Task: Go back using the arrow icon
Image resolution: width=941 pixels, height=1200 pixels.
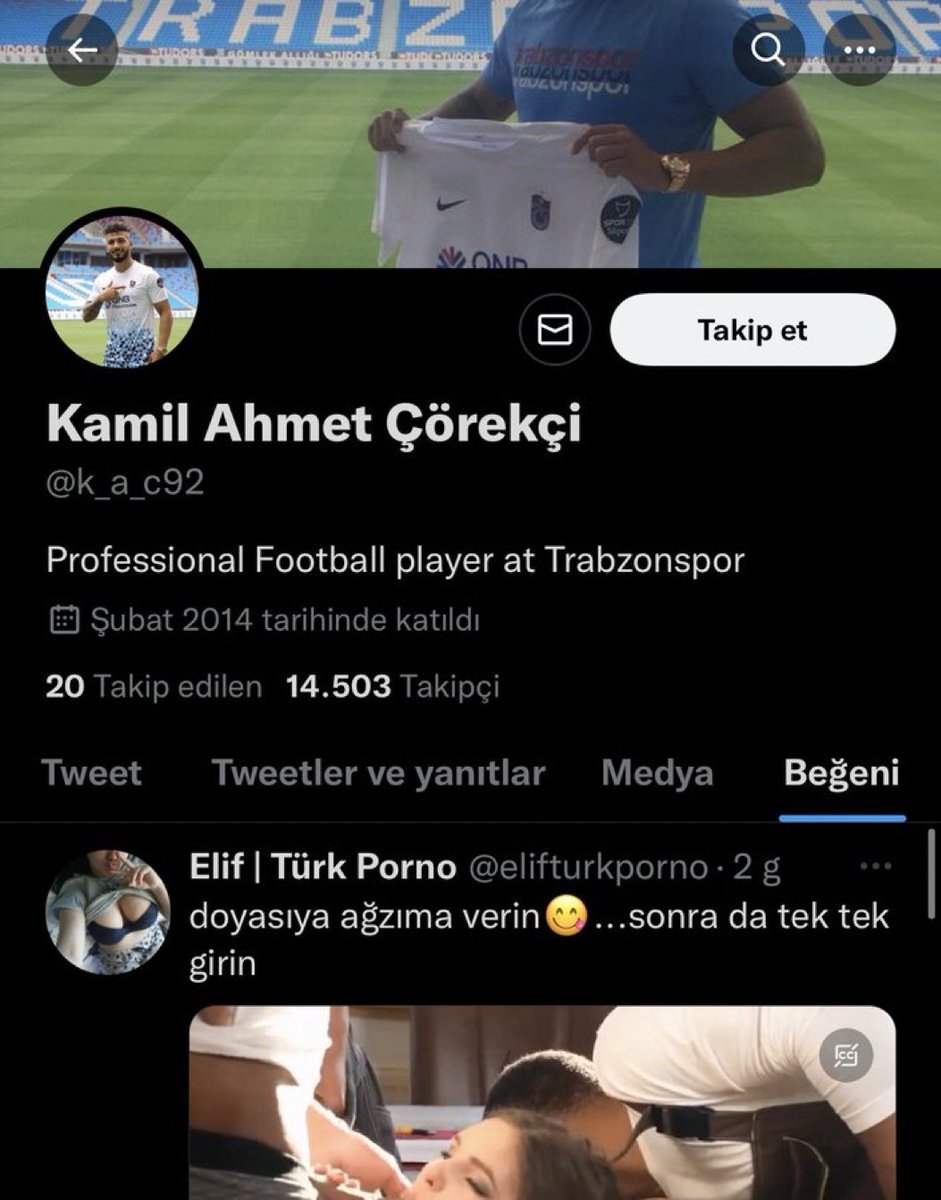Action: (x=82, y=50)
